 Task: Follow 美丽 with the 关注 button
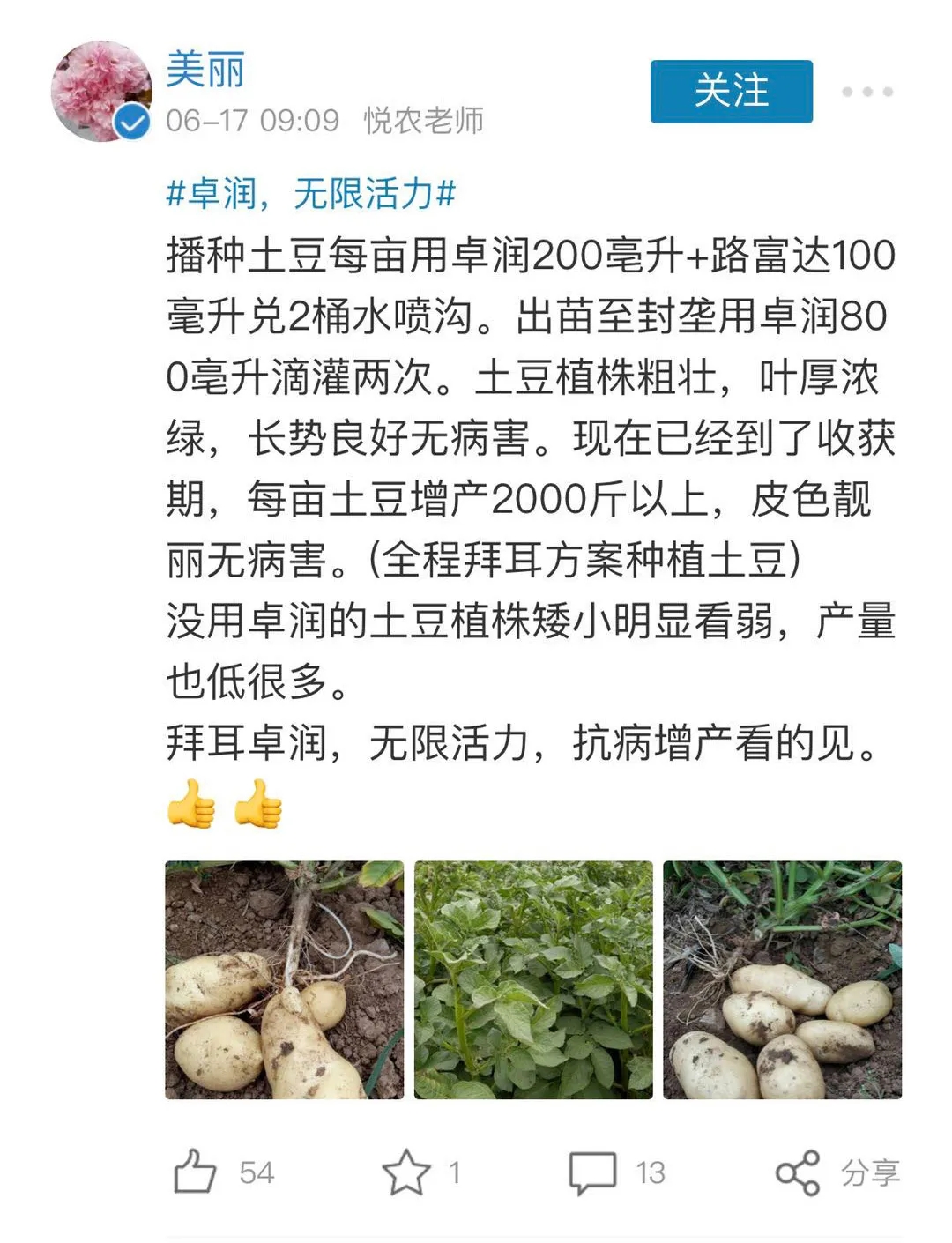(x=731, y=91)
